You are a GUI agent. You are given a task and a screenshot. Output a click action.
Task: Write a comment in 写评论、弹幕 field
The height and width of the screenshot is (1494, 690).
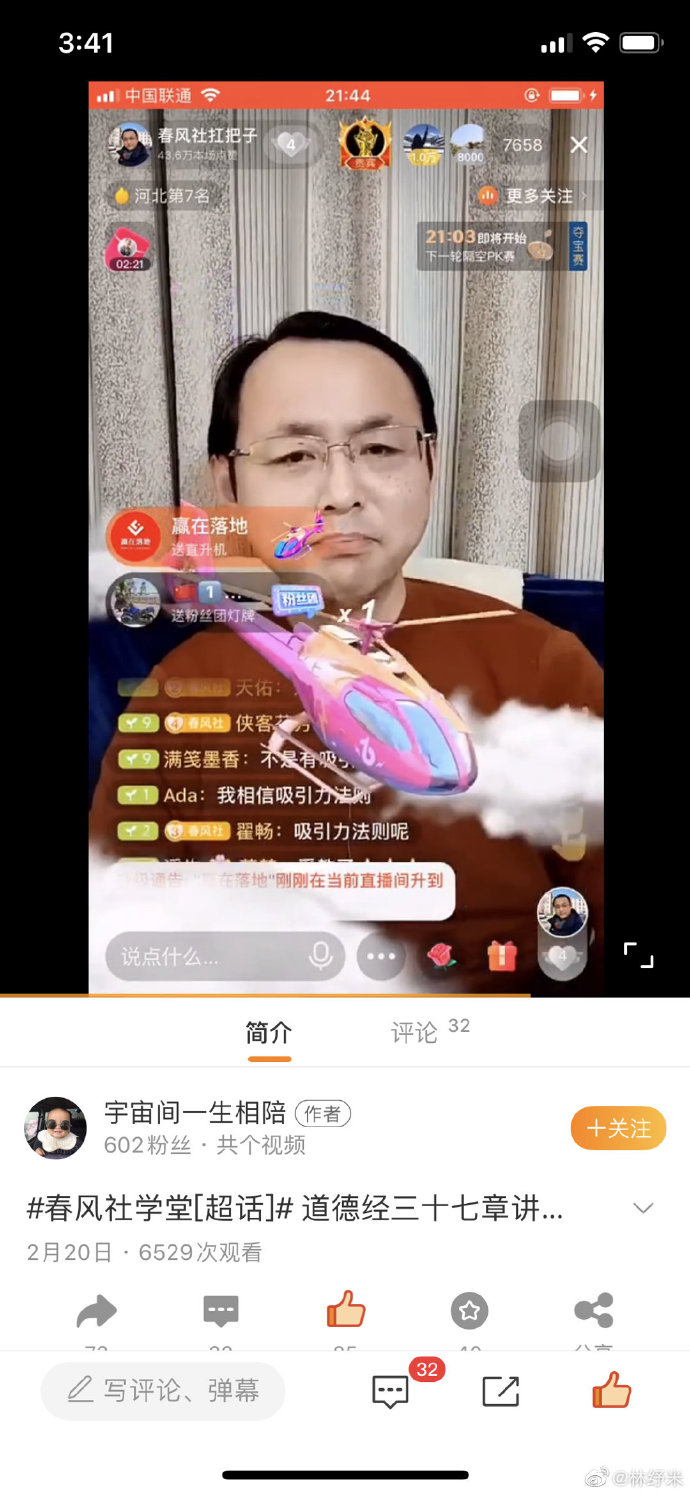[163, 1390]
